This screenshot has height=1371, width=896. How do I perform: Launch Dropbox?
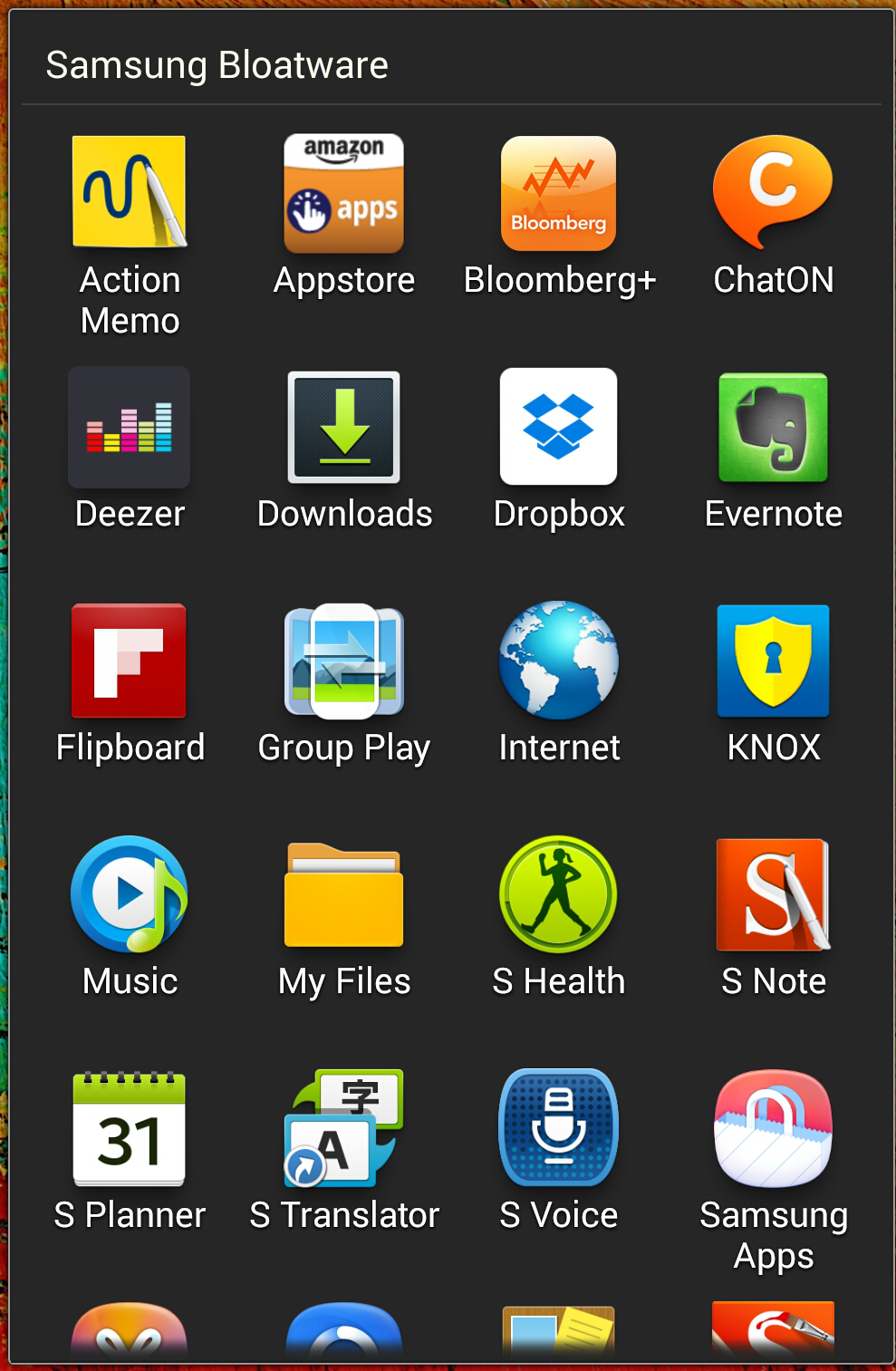(559, 427)
